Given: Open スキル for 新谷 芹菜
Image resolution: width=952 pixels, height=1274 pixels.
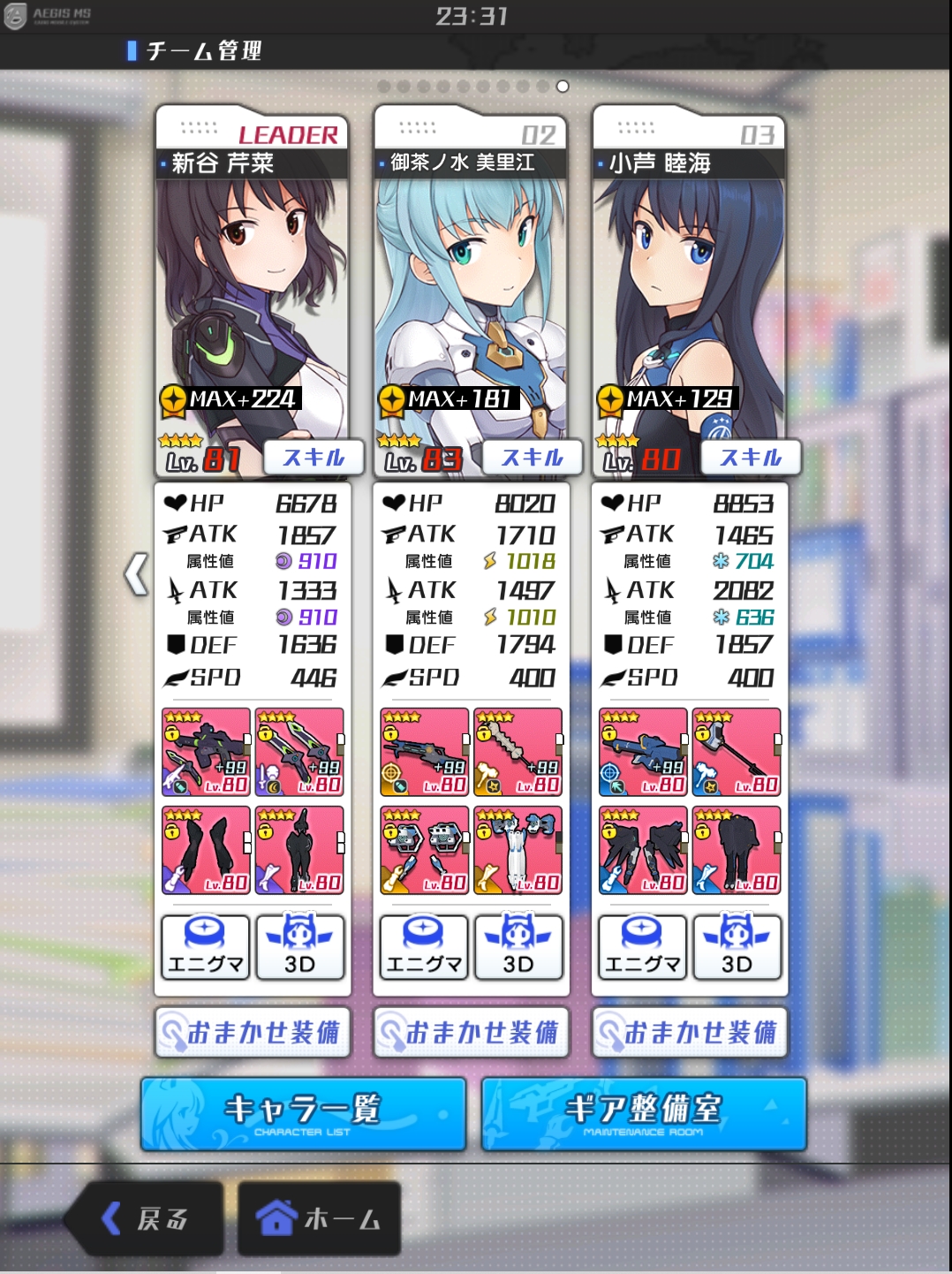Looking at the screenshot, I should [314, 458].
